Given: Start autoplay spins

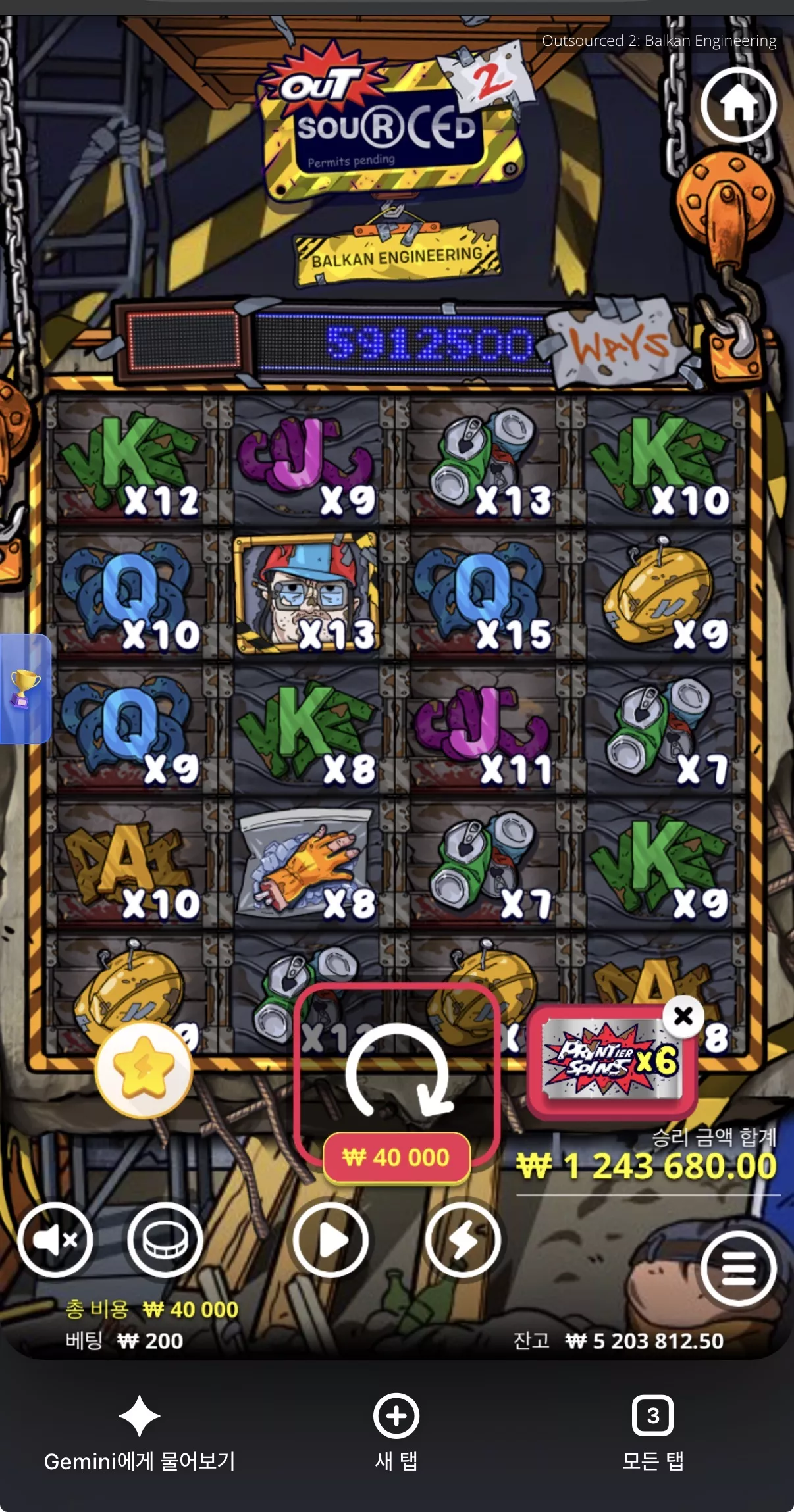Looking at the screenshot, I should [331, 1241].
